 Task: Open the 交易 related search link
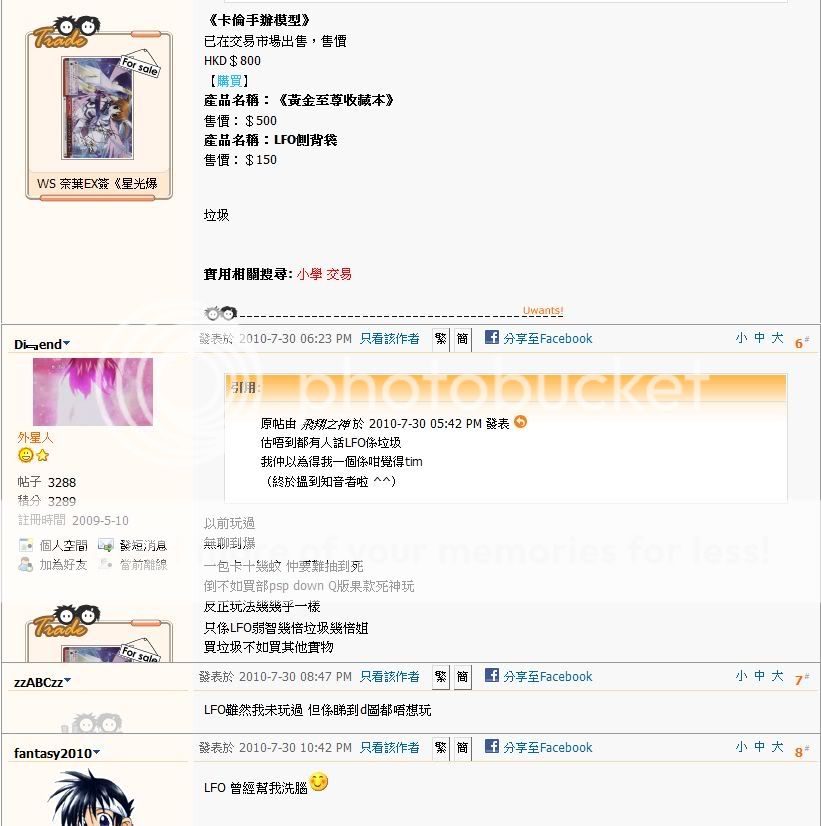click(x=339, y=274)
